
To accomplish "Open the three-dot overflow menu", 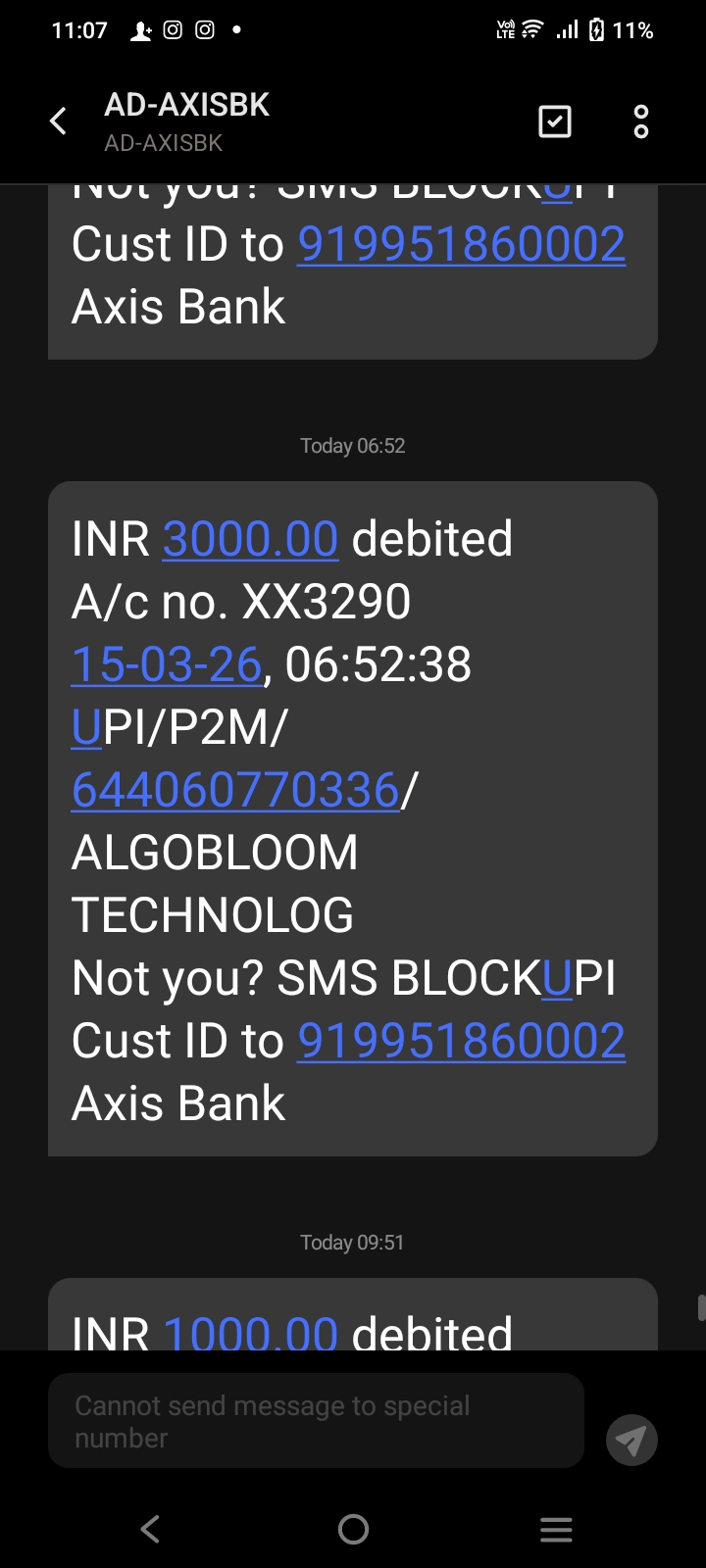I will tap(641, 122).
